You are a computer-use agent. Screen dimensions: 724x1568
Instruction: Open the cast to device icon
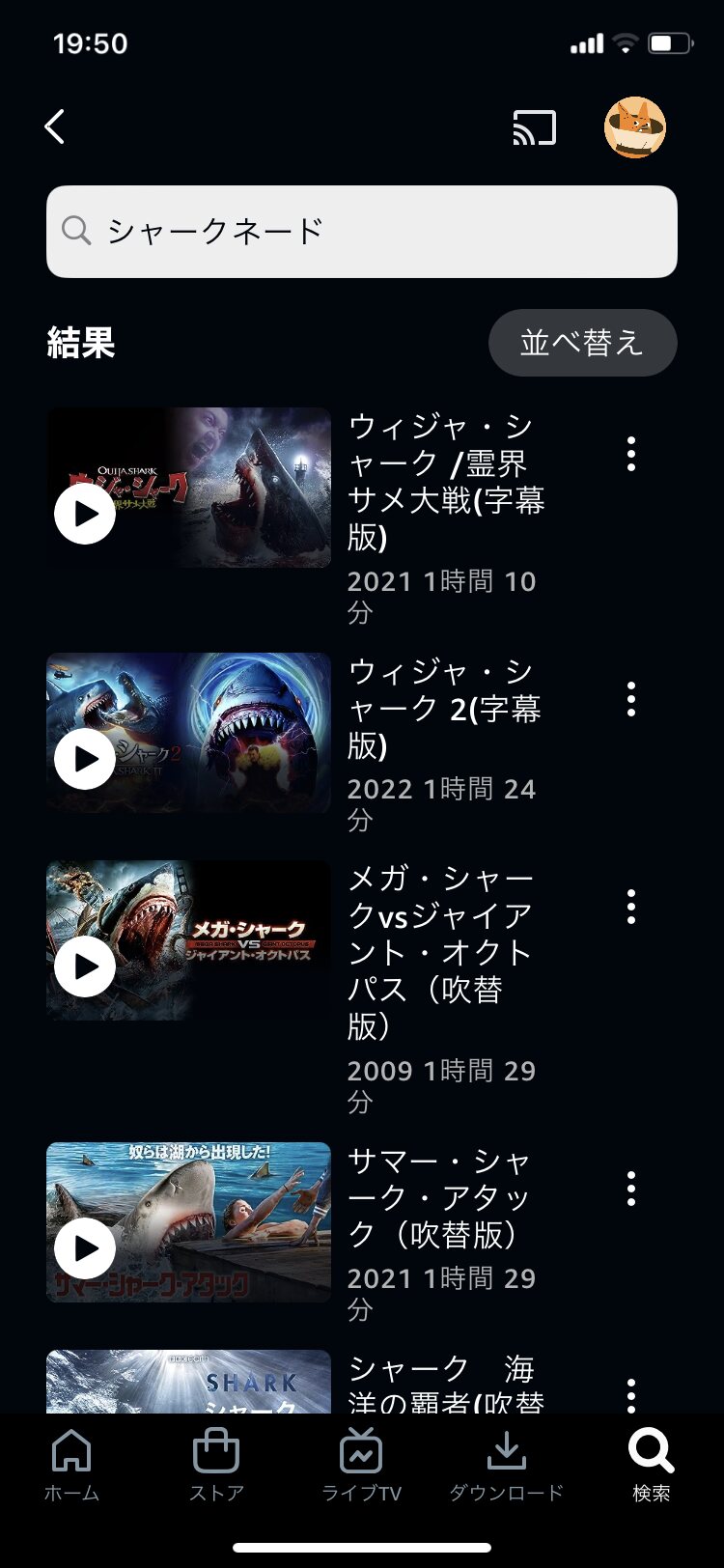(x=534, y=127)
